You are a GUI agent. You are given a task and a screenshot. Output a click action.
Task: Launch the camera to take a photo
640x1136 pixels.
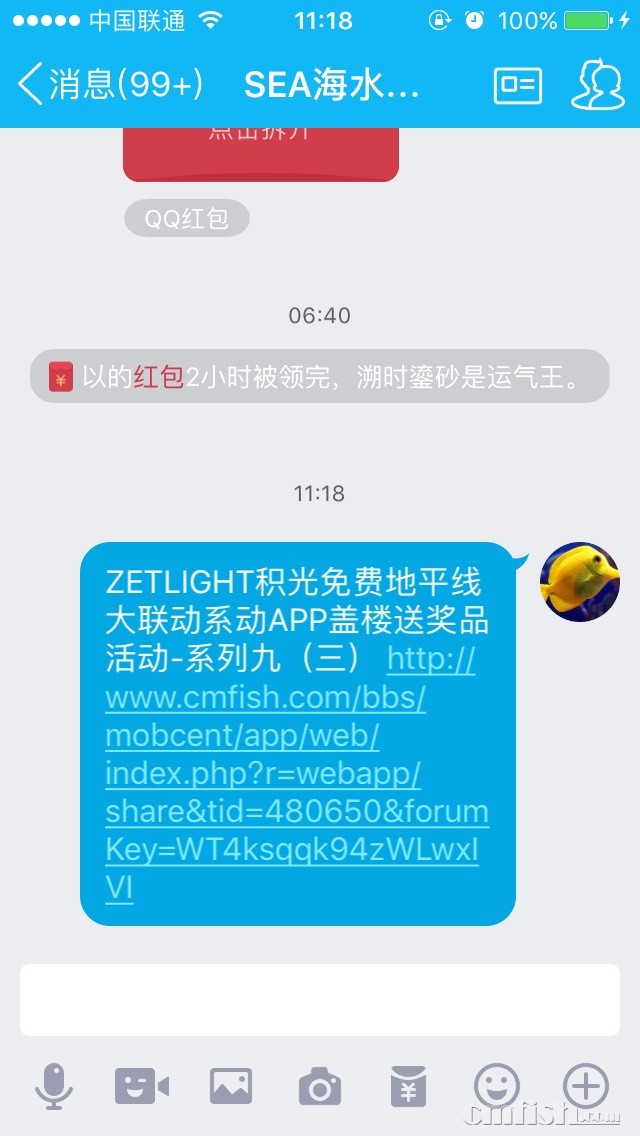(x=319, y=1087)
